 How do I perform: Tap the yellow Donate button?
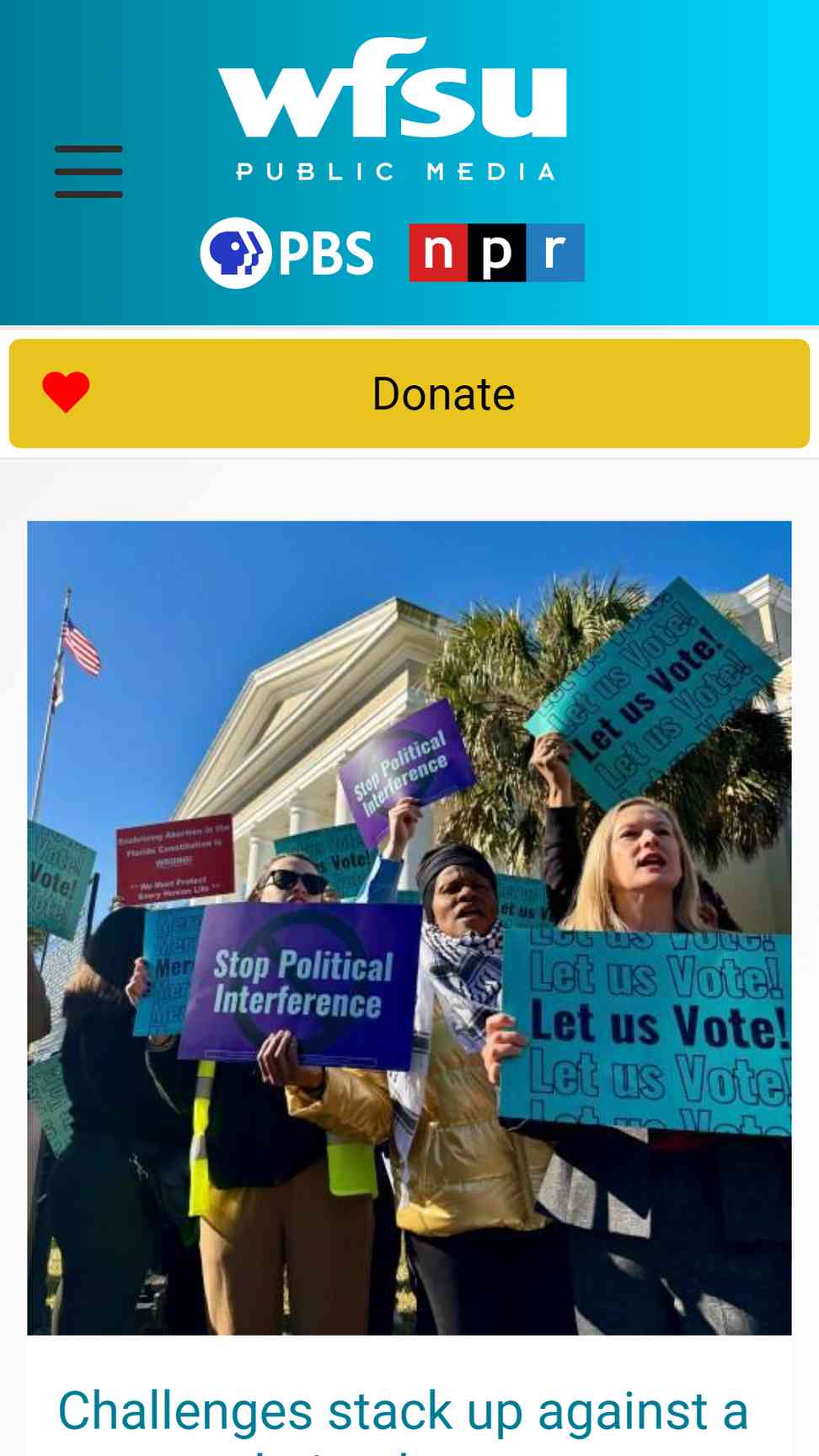point(409,393)
